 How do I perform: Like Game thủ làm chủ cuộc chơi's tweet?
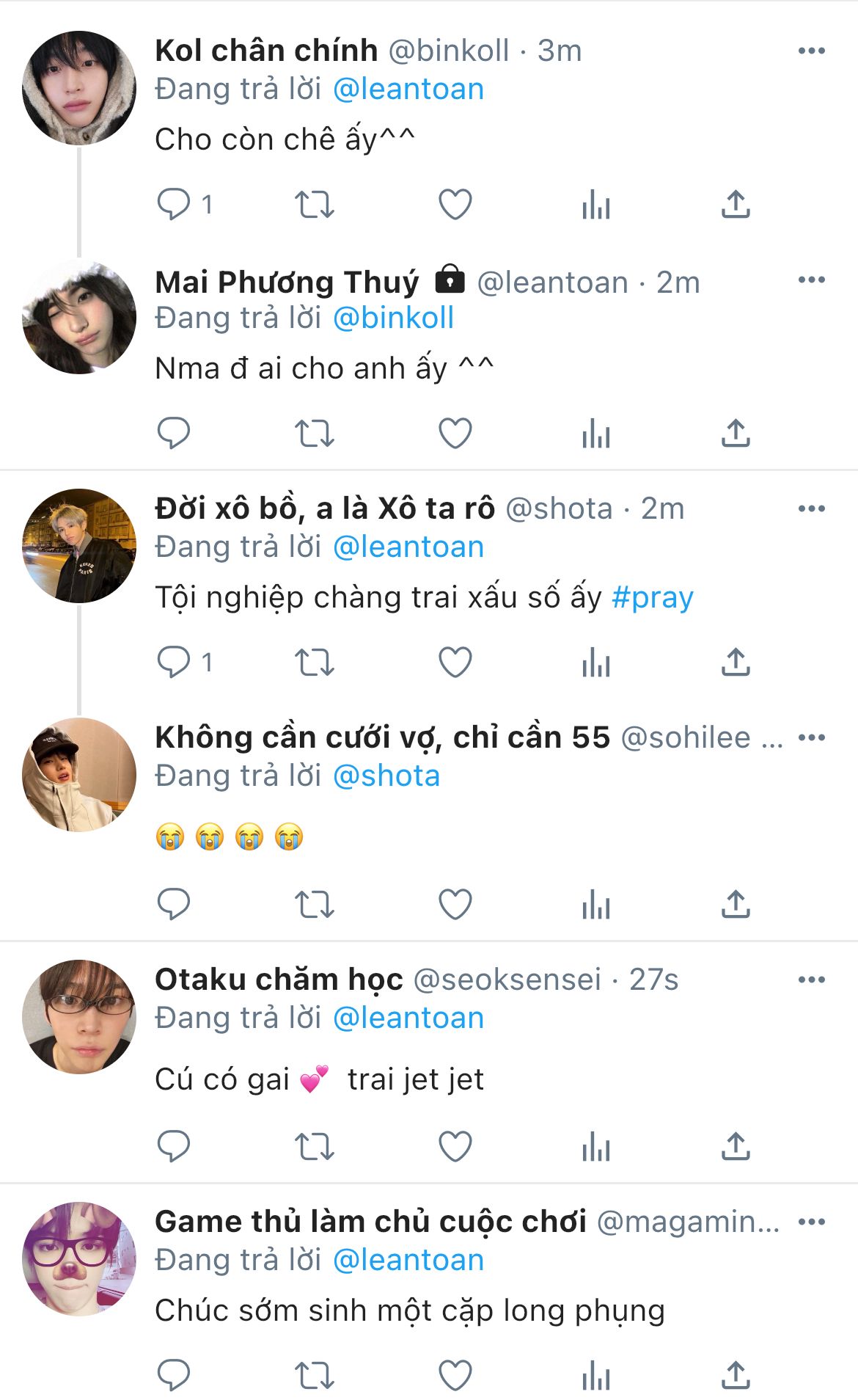455,1375
